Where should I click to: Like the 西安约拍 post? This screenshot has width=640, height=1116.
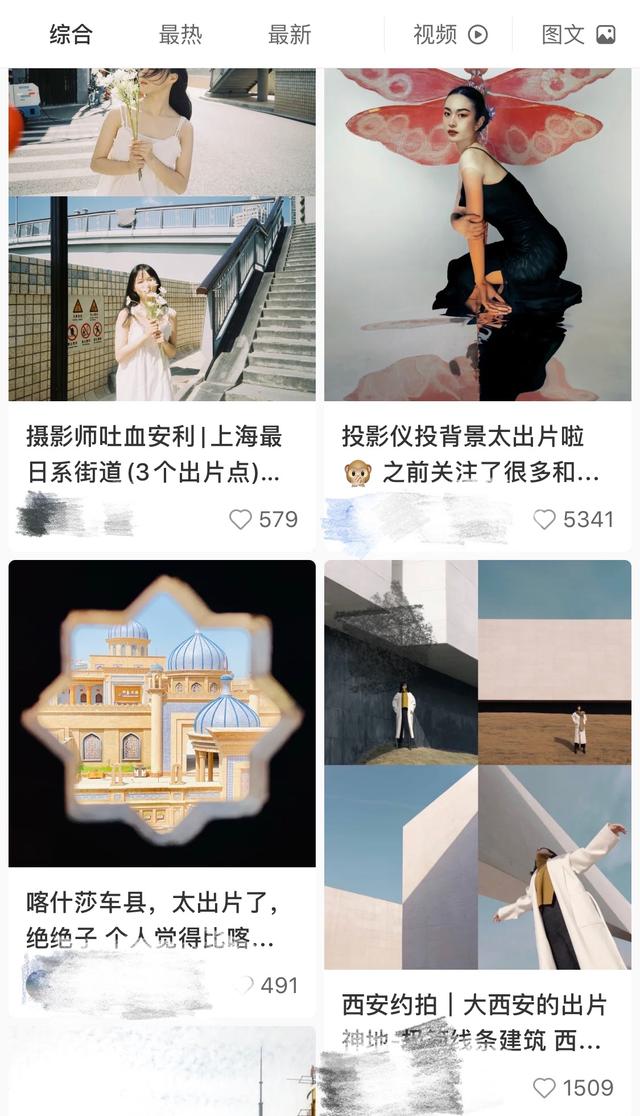(545, 1087)
